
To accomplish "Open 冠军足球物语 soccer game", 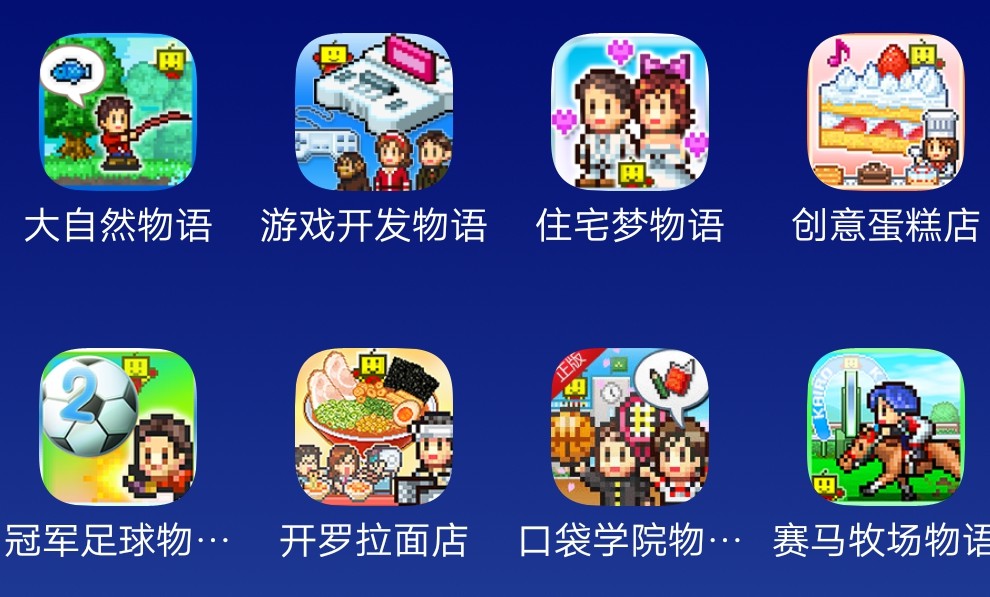I will [118, 427].
